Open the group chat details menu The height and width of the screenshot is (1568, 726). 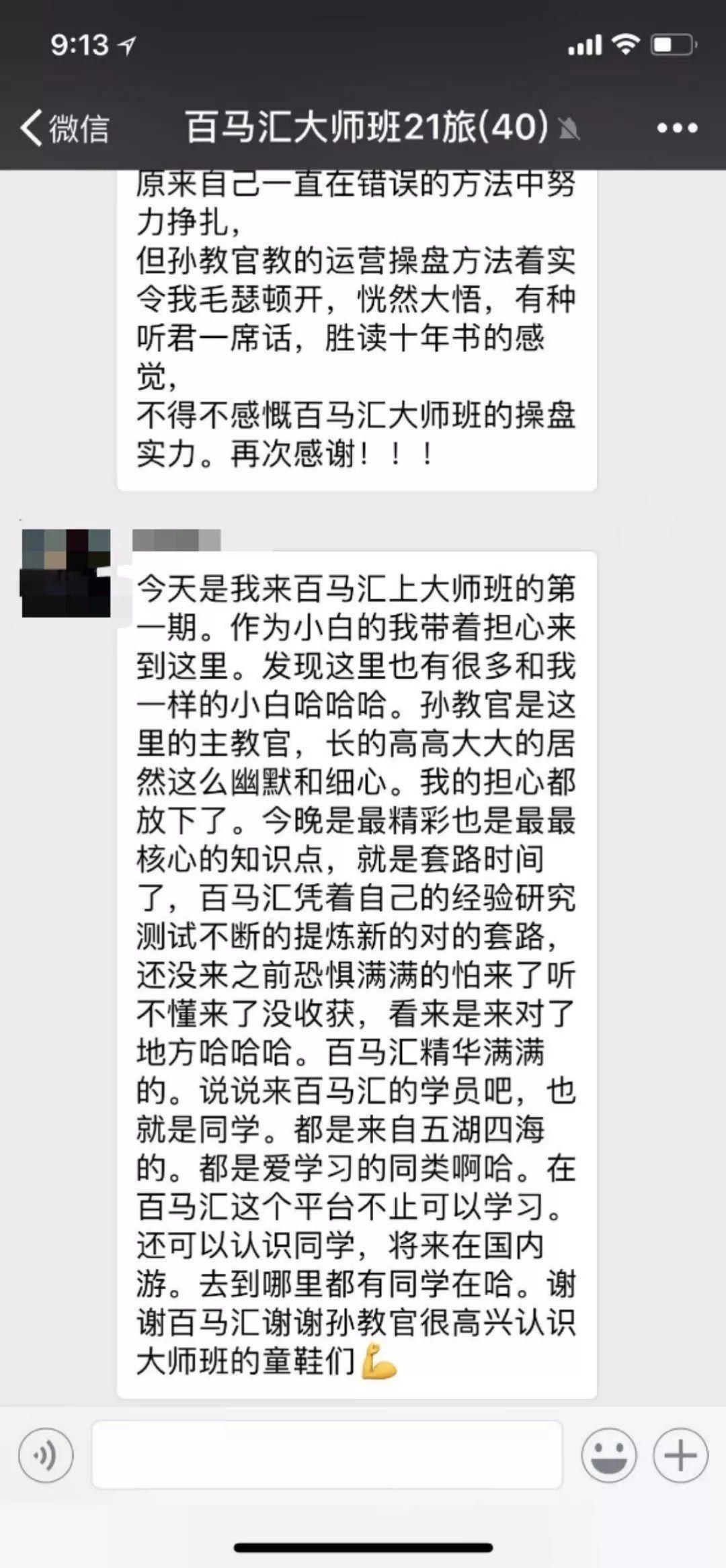(676, 128)
